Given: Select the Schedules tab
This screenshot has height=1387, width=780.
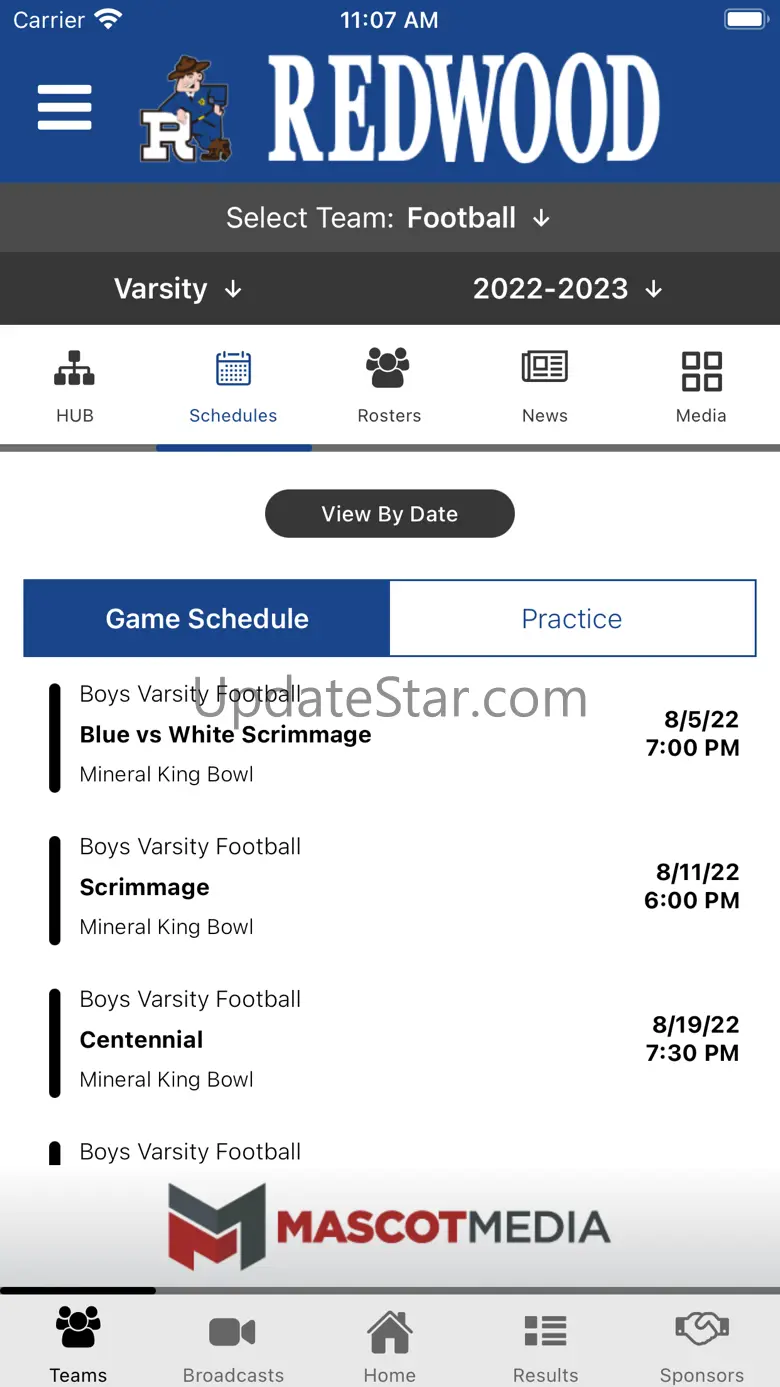Looking at the screenshot, I should [x=233, y=386].
